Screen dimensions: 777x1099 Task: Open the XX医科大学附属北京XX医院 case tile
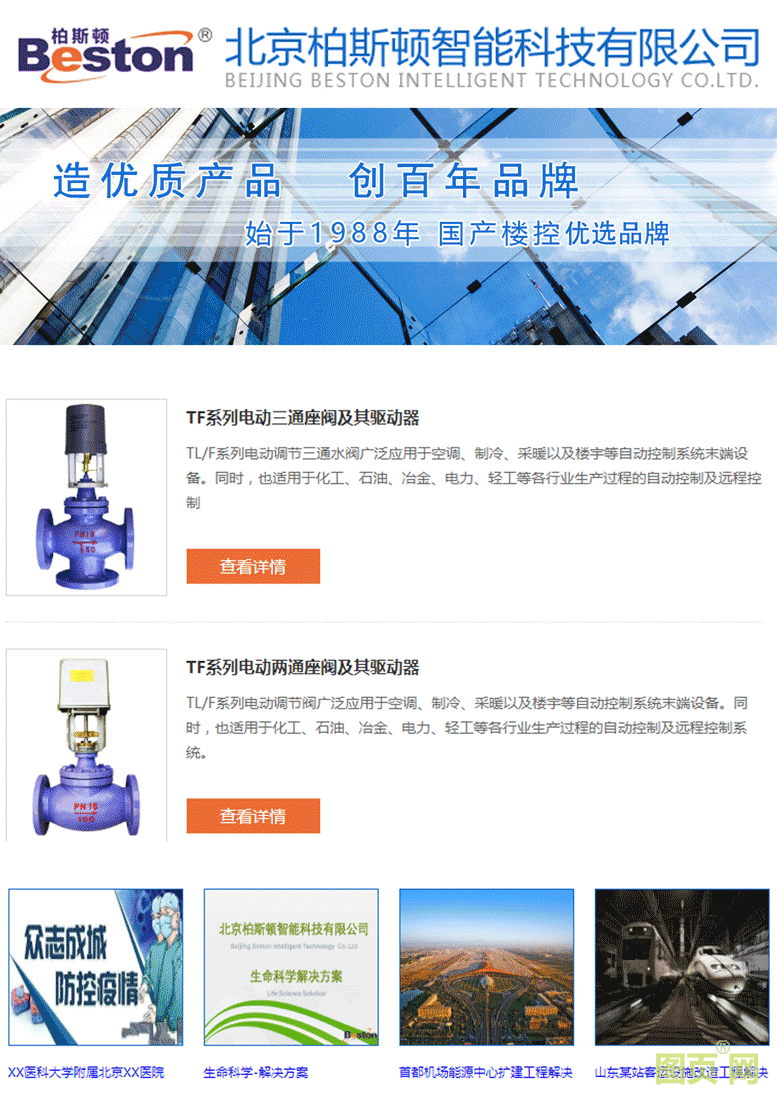point(96,967)
